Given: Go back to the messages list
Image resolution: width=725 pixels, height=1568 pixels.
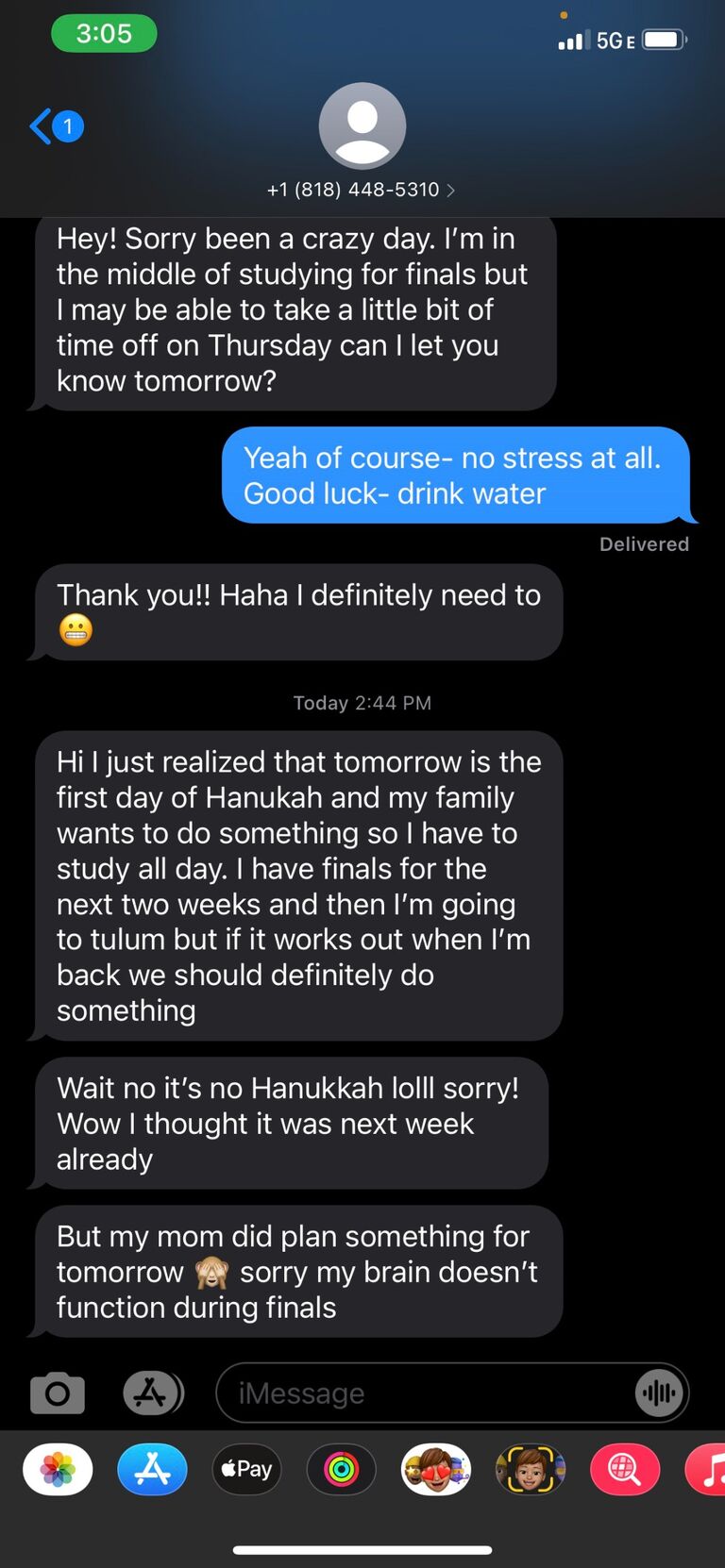Looking at the screenshot, I should [x=55, y=125].
